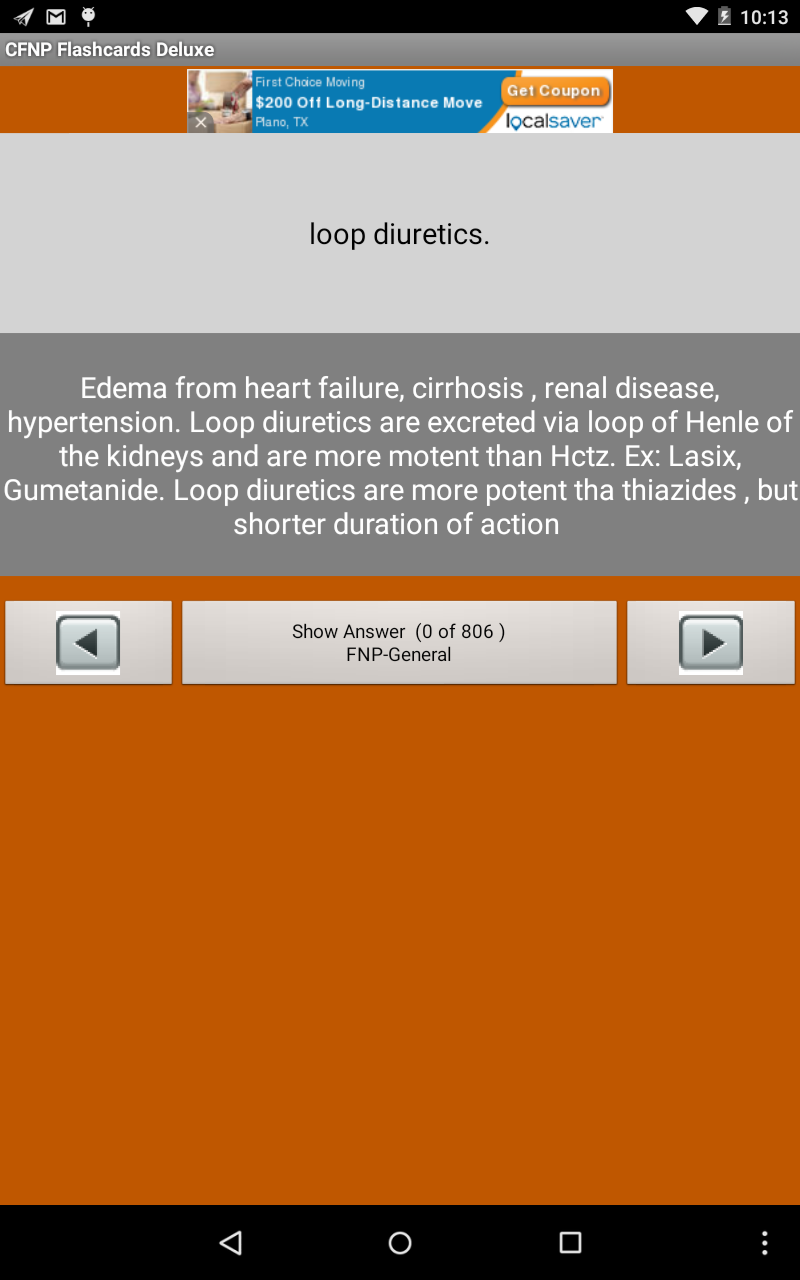800x1280 pixels.
Task: Tap the Android back navigation arrow
Action: [230, 1242]
